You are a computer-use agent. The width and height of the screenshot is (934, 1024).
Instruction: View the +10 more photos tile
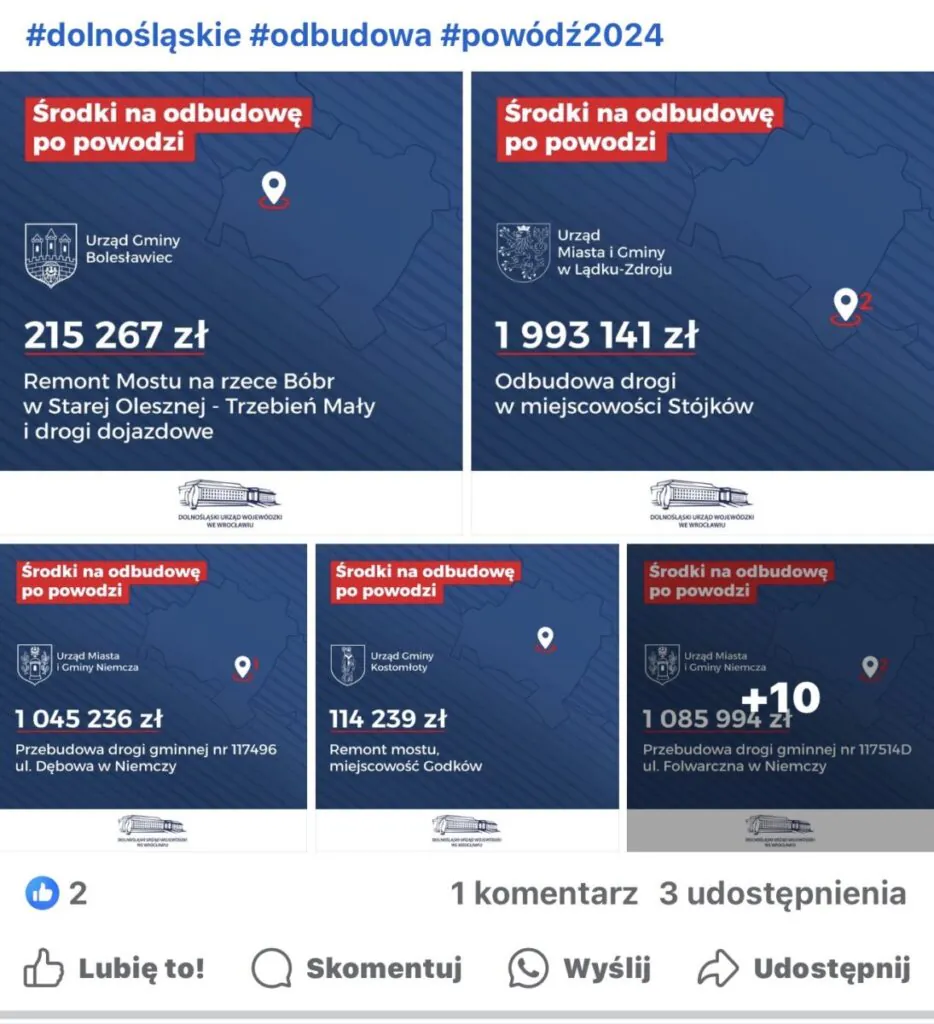780,697
